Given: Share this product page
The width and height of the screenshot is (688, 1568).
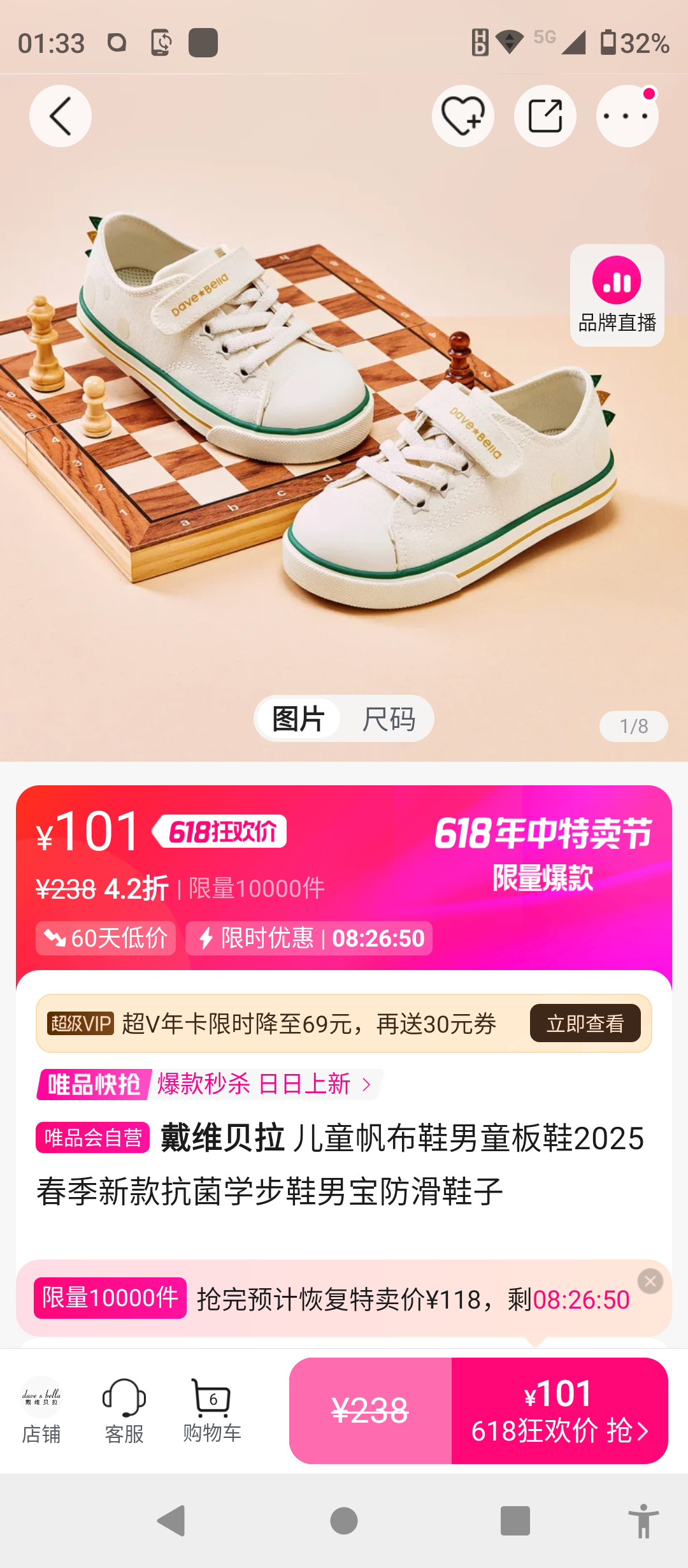Looking at the screenshot, I should pyautogui.click(x=545, y=116).
